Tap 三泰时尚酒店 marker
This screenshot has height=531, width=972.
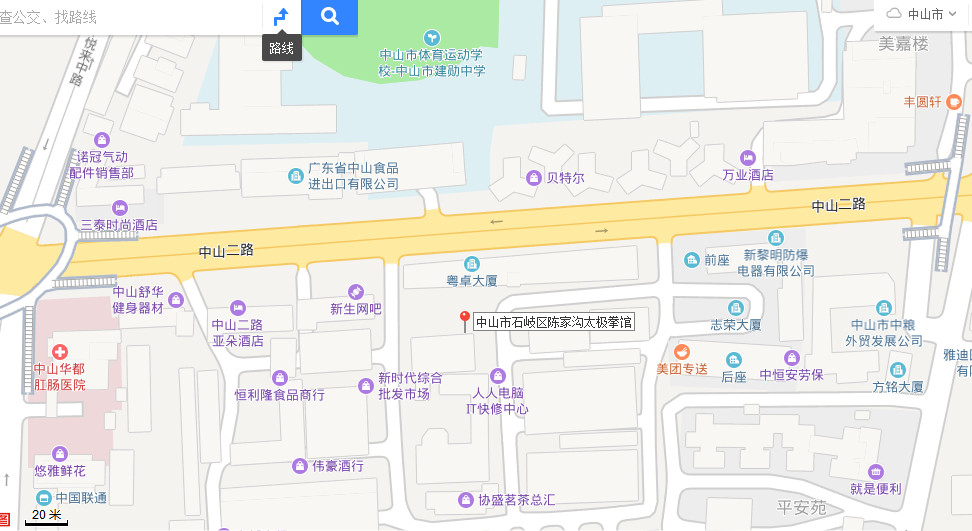(121, 208)
